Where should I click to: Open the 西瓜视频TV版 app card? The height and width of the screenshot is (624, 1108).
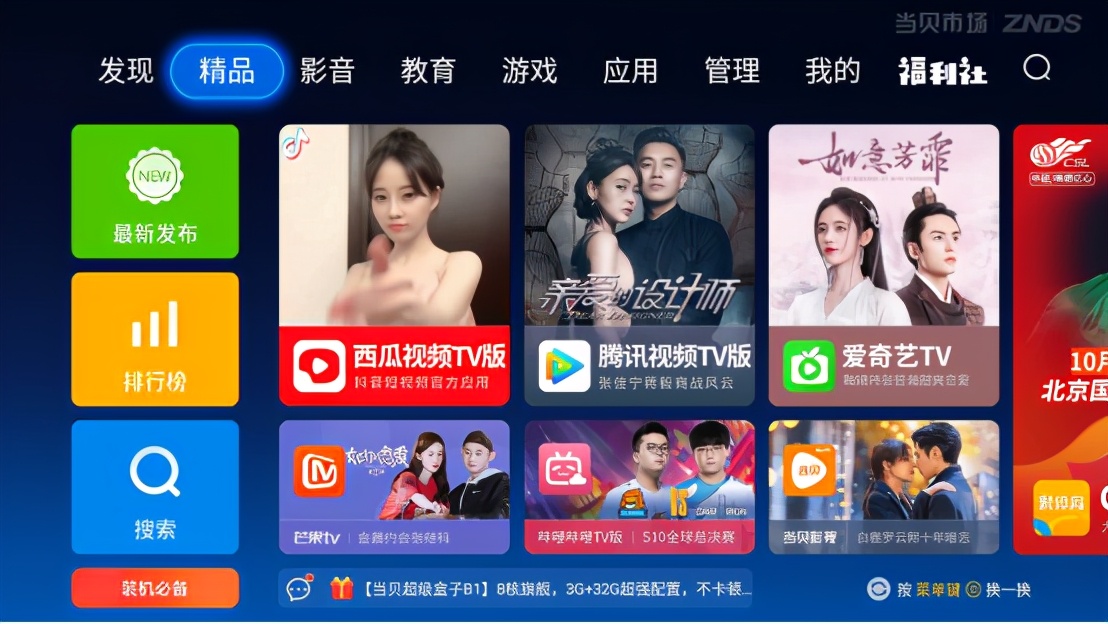click(394, 265)
